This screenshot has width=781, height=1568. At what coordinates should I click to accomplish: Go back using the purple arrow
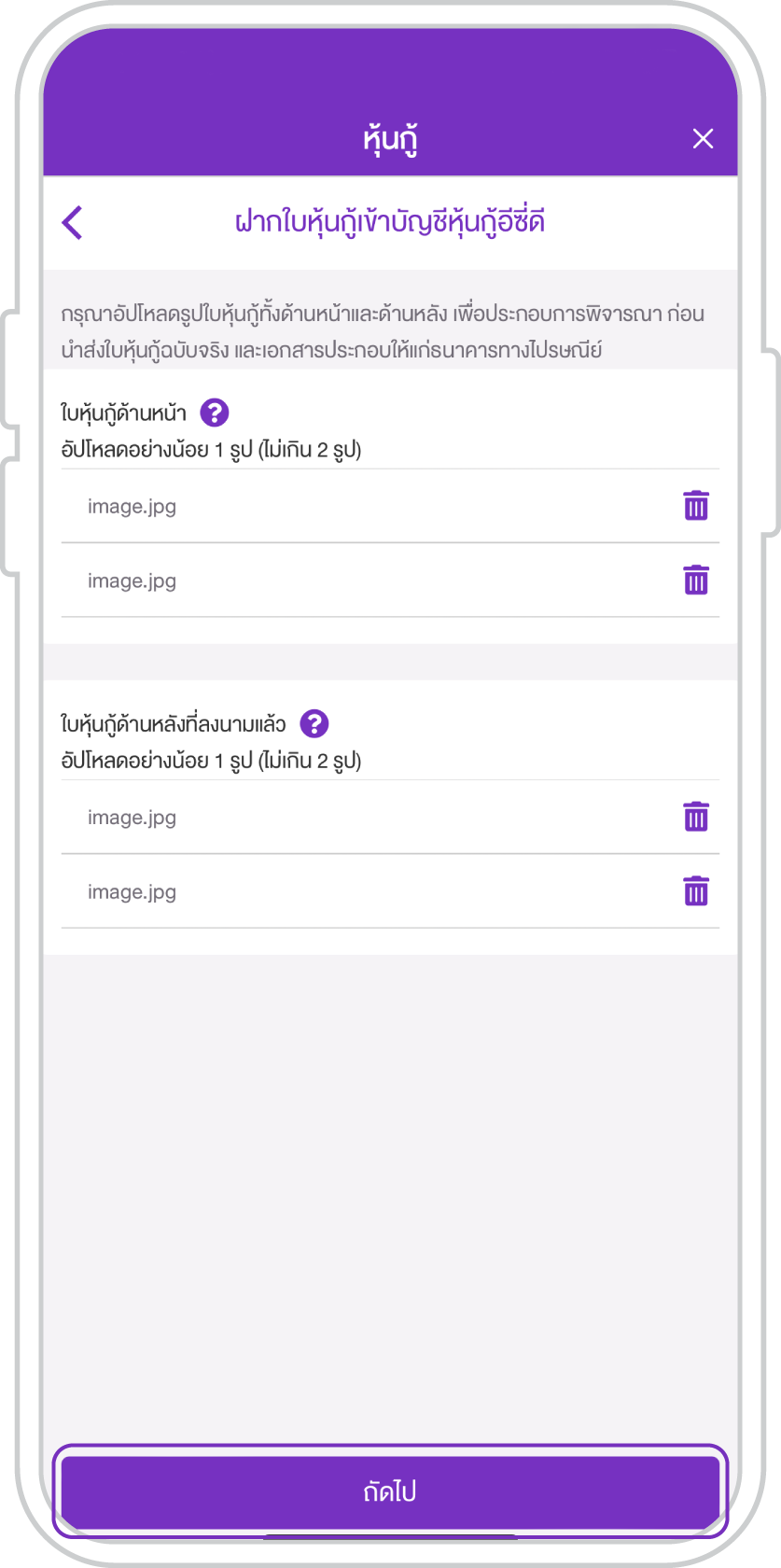(73, 223)
